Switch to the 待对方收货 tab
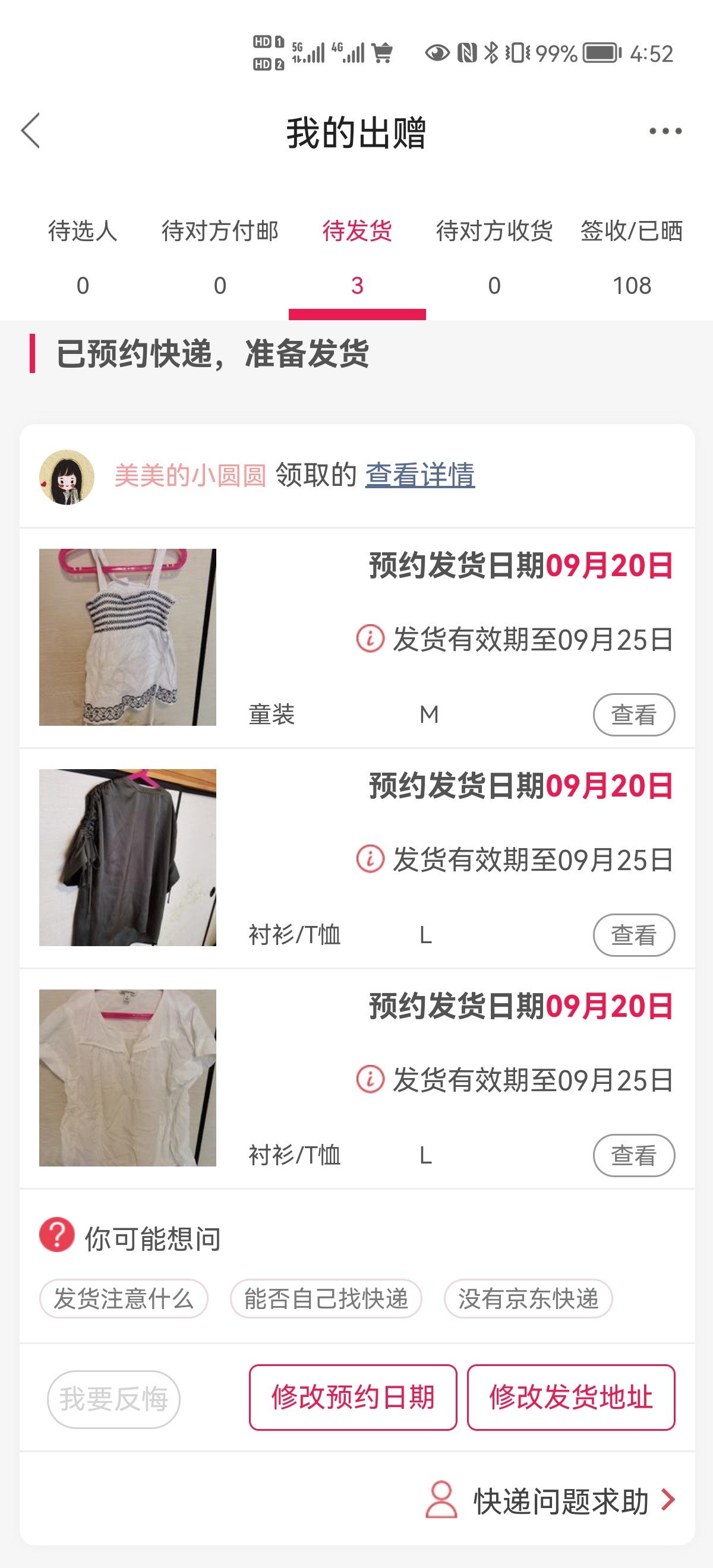Screen dimensions: 713x1568 (494, 257)
